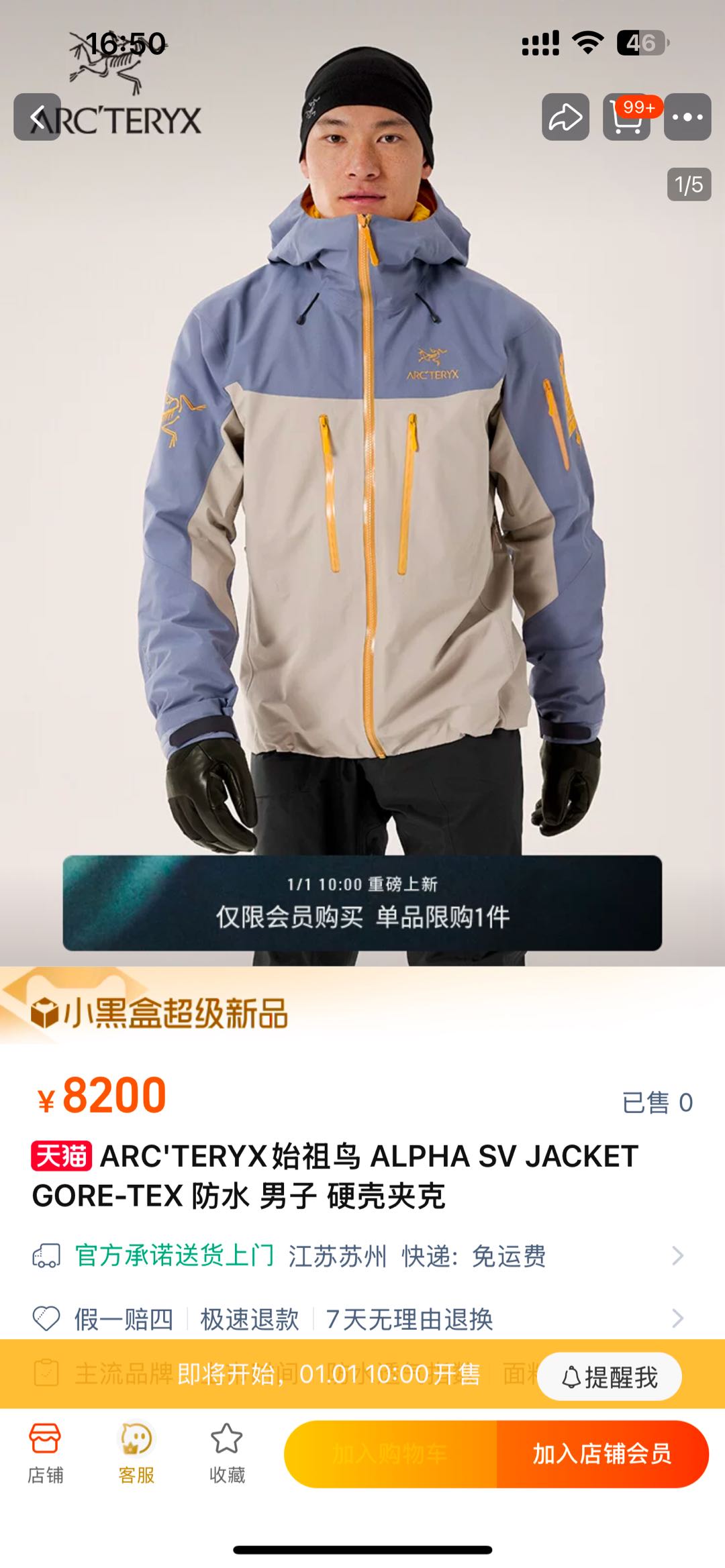Go back using the top-left arrow
Image resolution: width=725 pixels, height=1568 pixels.
point(37,117)
